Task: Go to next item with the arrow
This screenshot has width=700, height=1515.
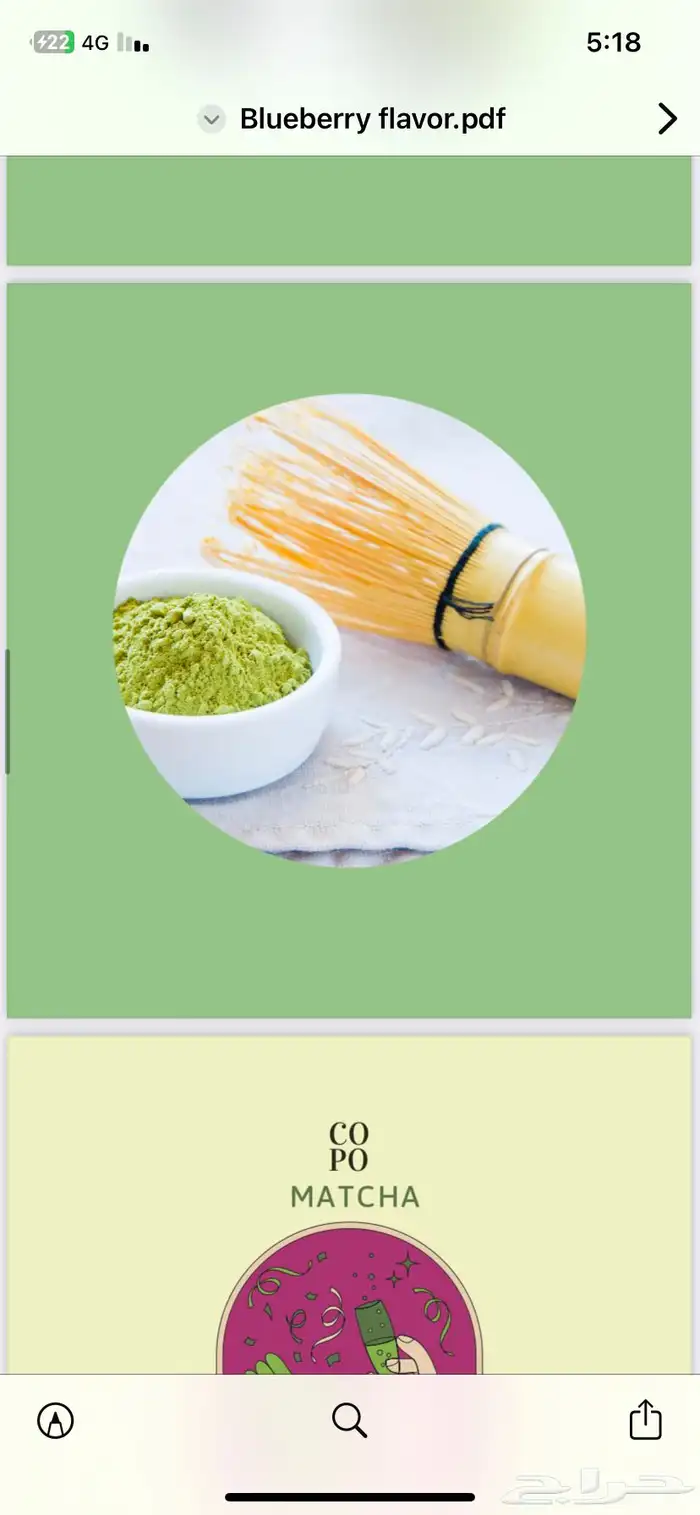Action: pyautogui.click(x=667, y=119)
